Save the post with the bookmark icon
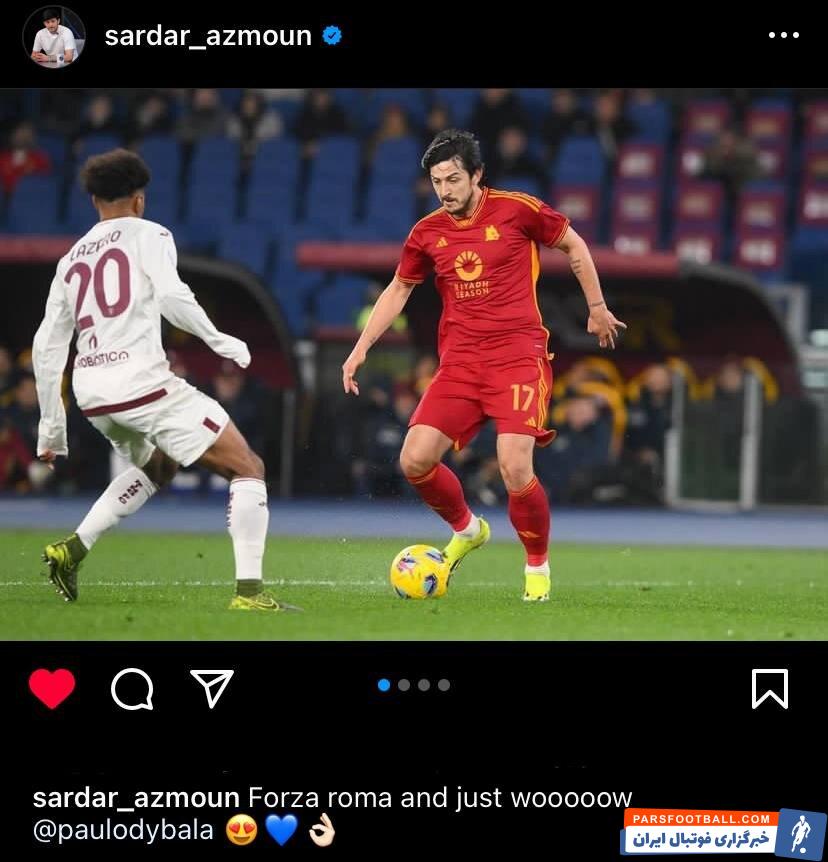The width and height of the screenshot is (828, 862). pyautogui.click(x=769, y=688)
